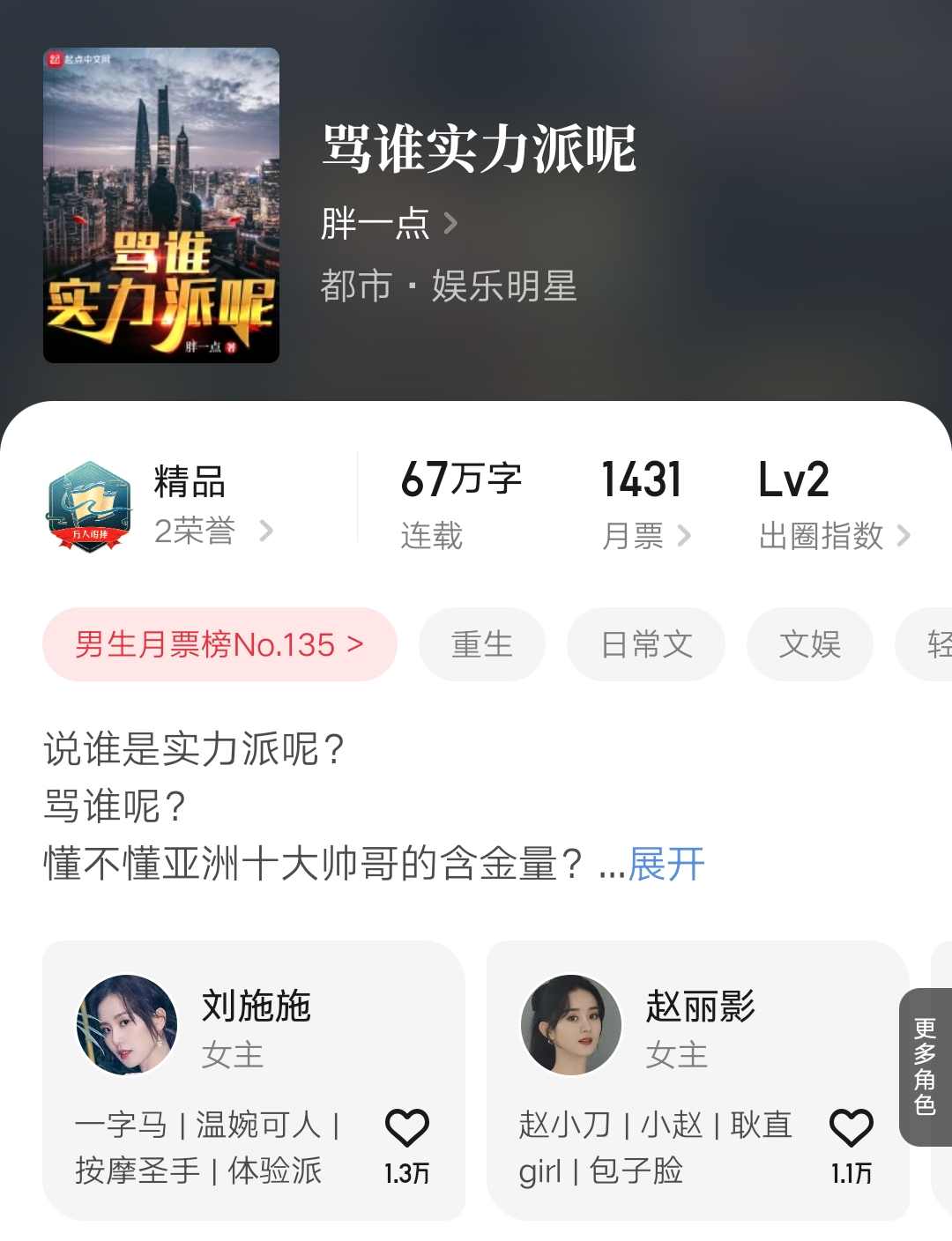The height and width of the screenshot is (1241, 952).
Task: Open 男生月票榜No.135 ranking page
Action: click(219, 644)
